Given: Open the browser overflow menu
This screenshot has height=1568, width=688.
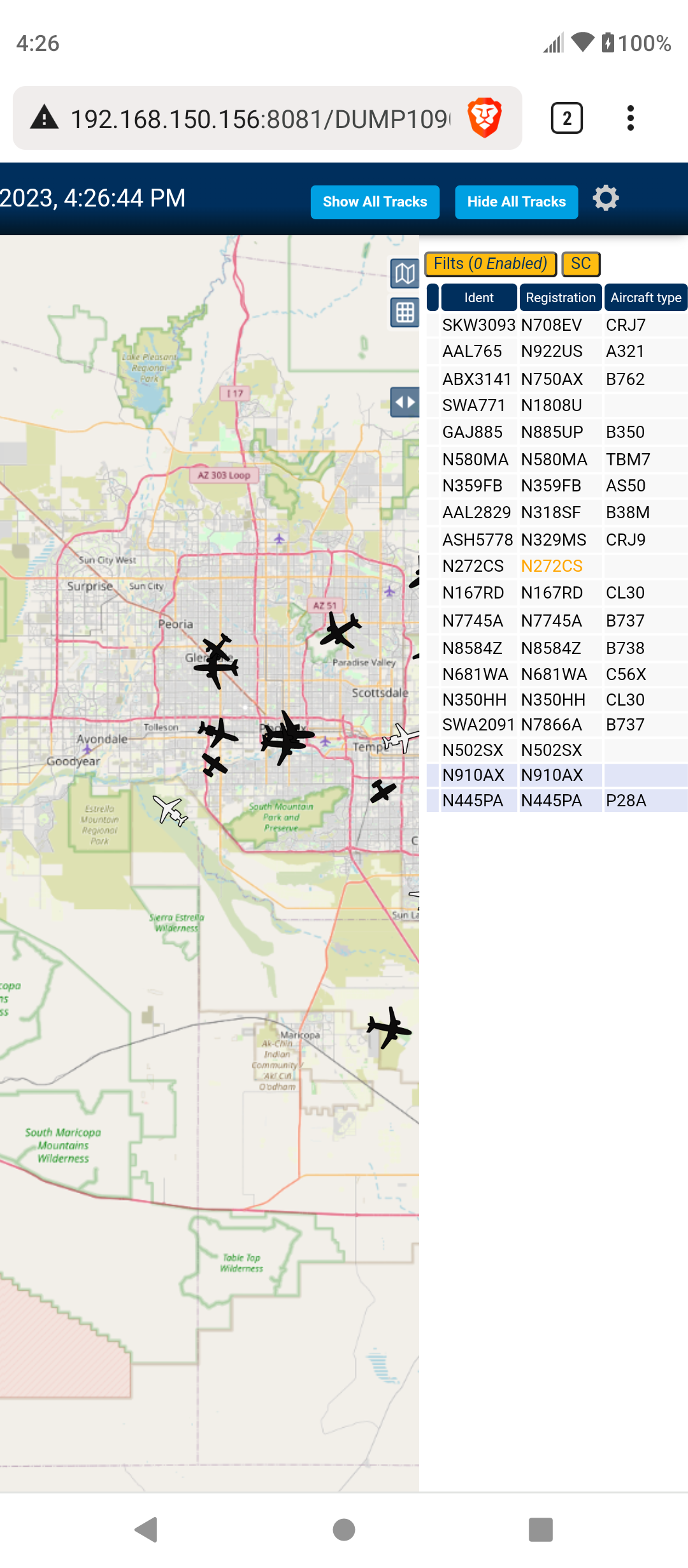Looking at the screenshot, I should pos(631,118).
